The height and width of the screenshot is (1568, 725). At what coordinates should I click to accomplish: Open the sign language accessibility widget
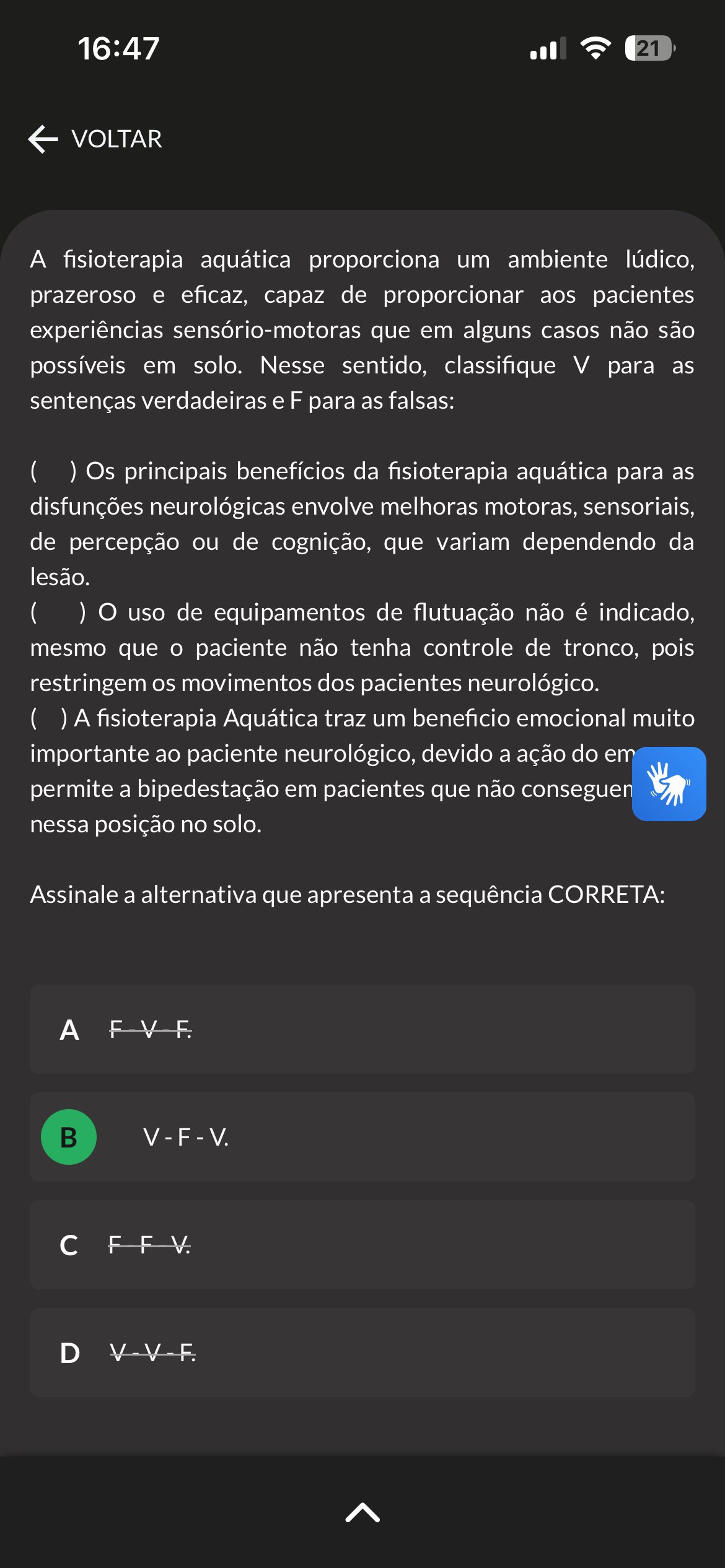click(x=669, y=783)
